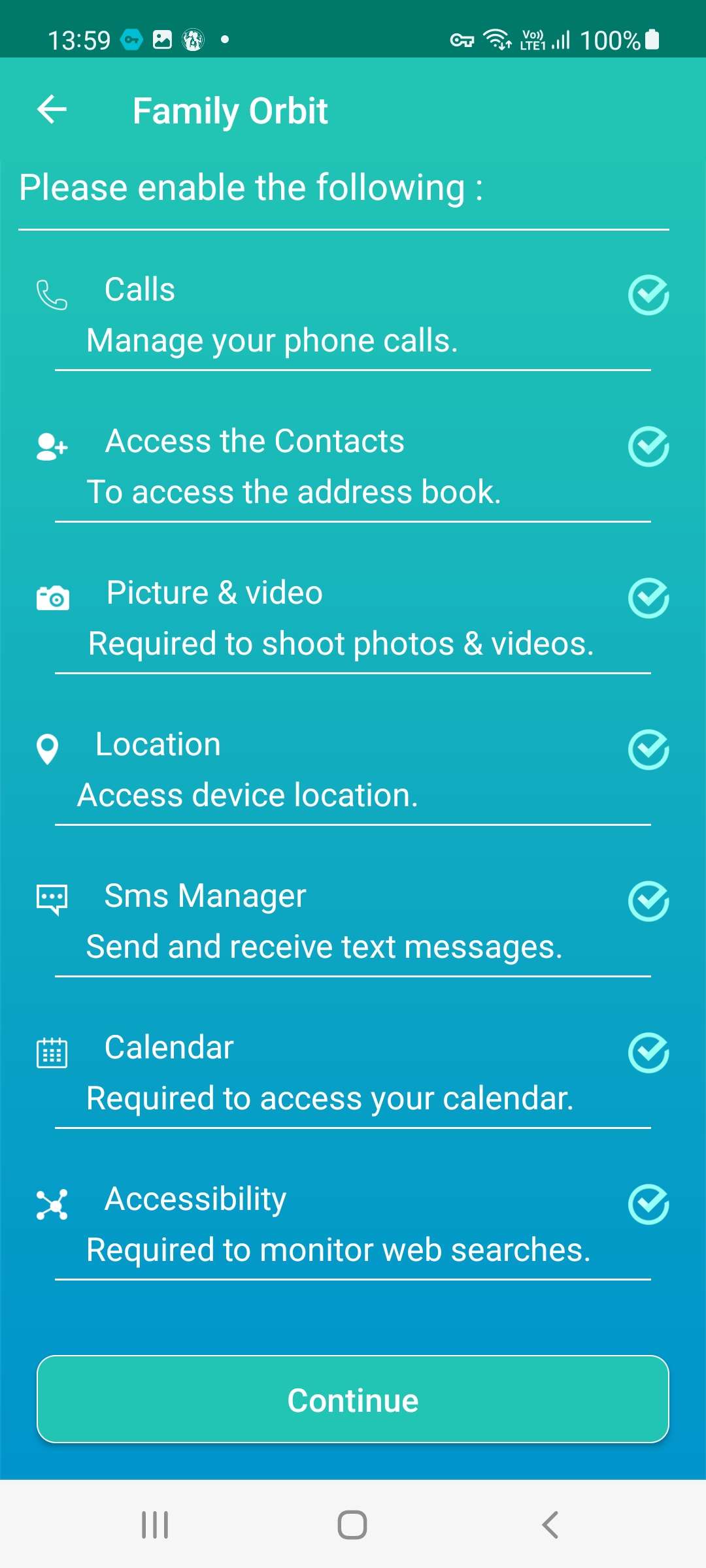The image size is (706, 1568).
Task: Open recent apps from the navigation bar
Action: click(155, 1525)
